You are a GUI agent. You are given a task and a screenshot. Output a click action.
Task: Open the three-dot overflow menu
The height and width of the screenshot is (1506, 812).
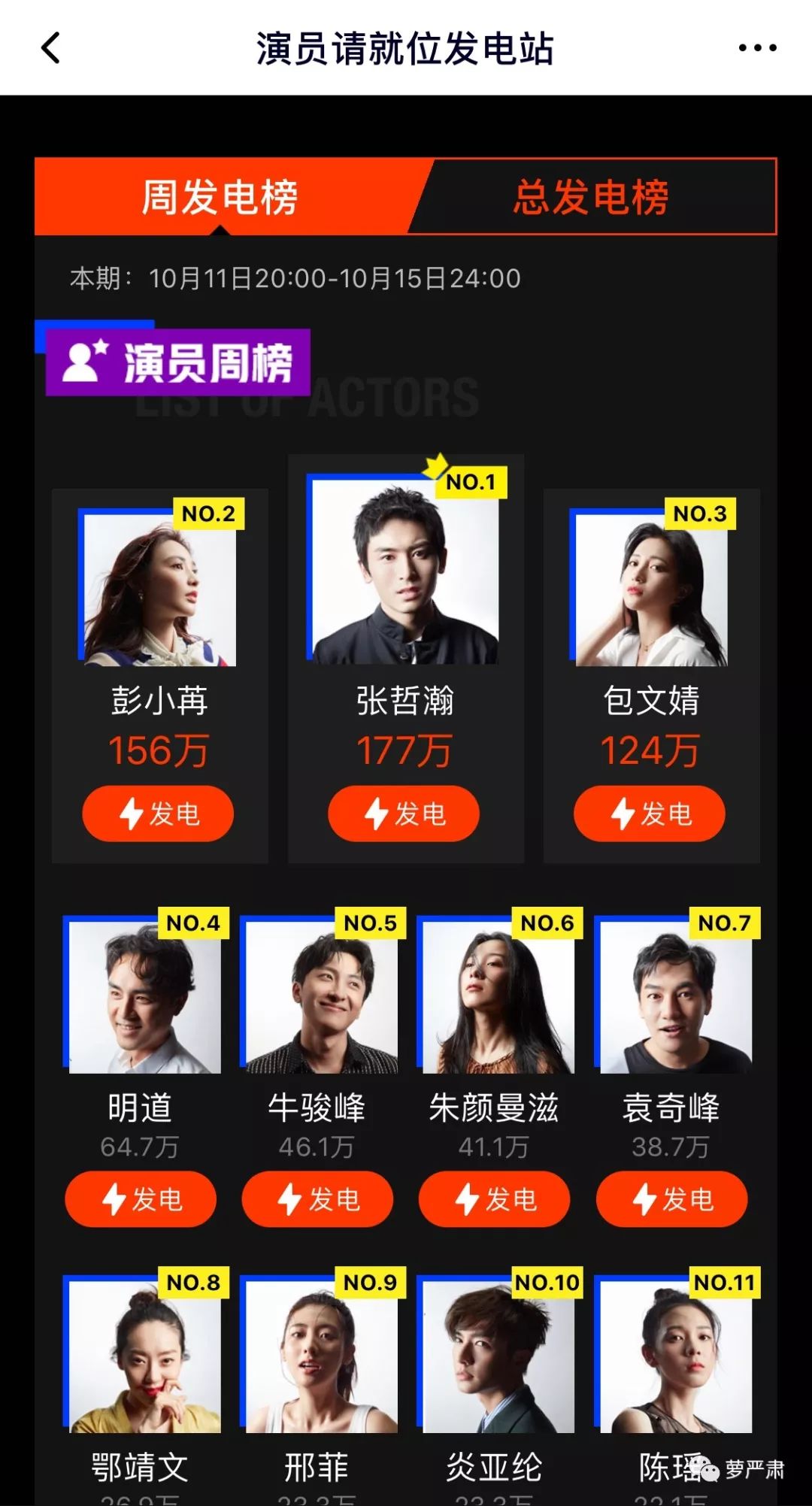click(x=757, y=48)
